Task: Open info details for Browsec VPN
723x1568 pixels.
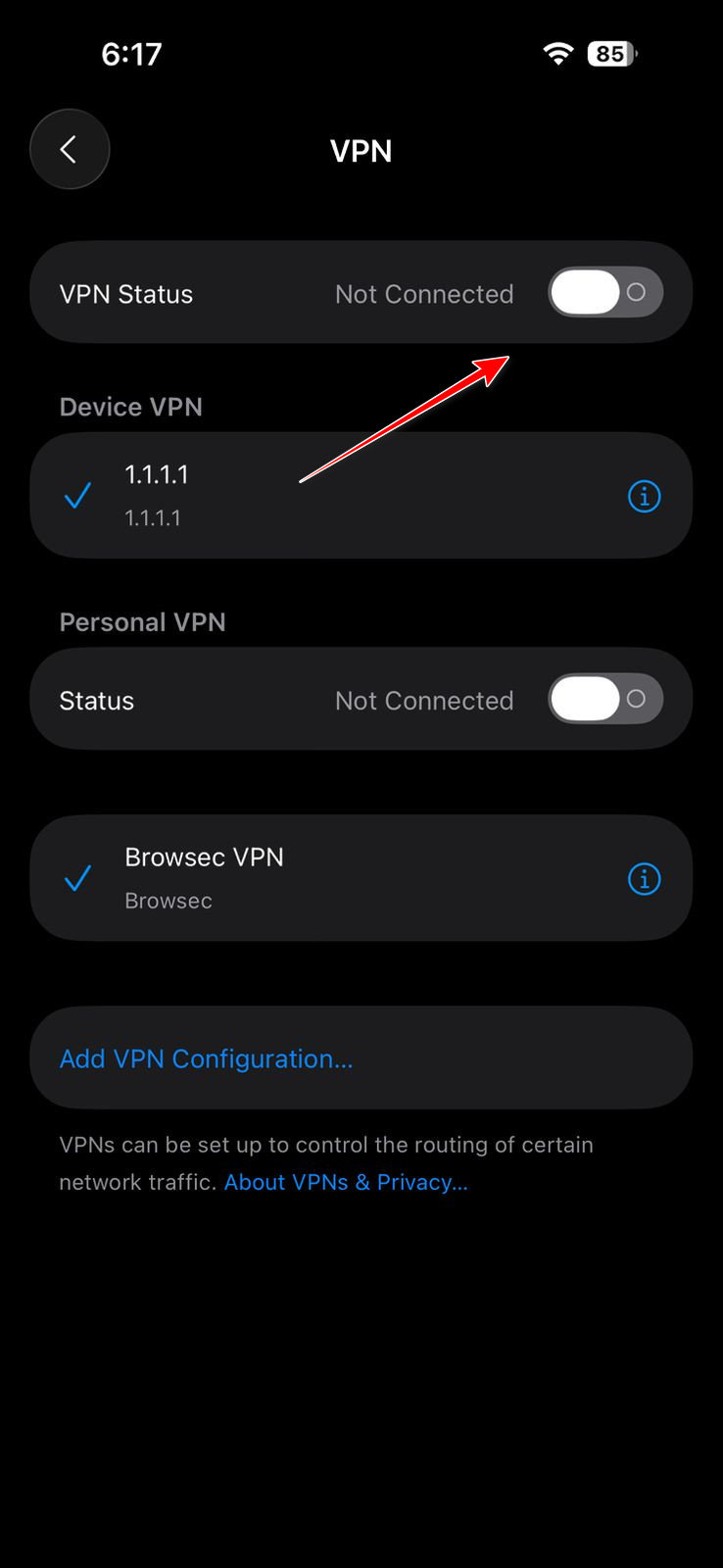Action: pyautogui.click(x=644, y=878)
